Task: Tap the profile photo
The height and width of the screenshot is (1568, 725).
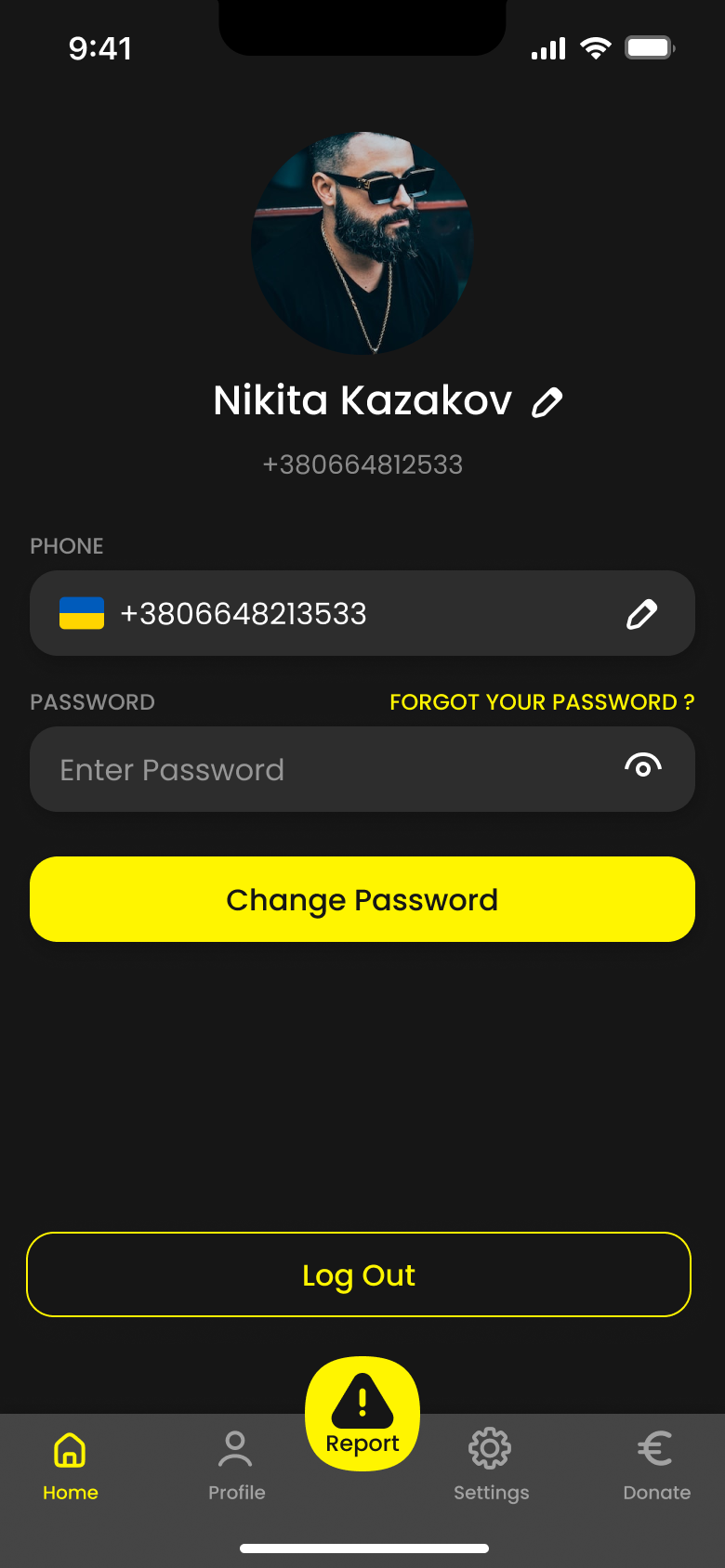Action: [362, 242]
